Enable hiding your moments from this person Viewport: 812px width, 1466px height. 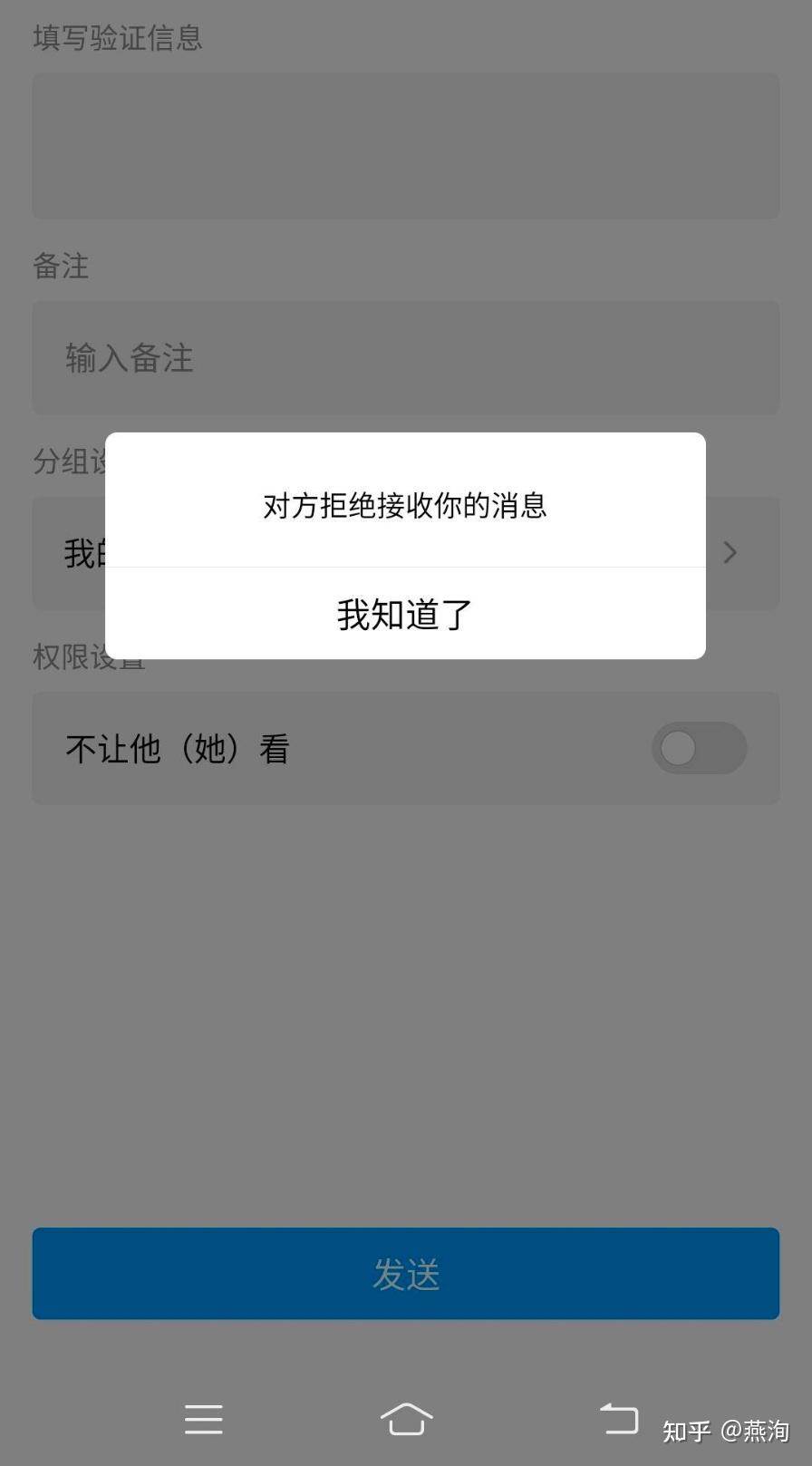click(699, 748)
